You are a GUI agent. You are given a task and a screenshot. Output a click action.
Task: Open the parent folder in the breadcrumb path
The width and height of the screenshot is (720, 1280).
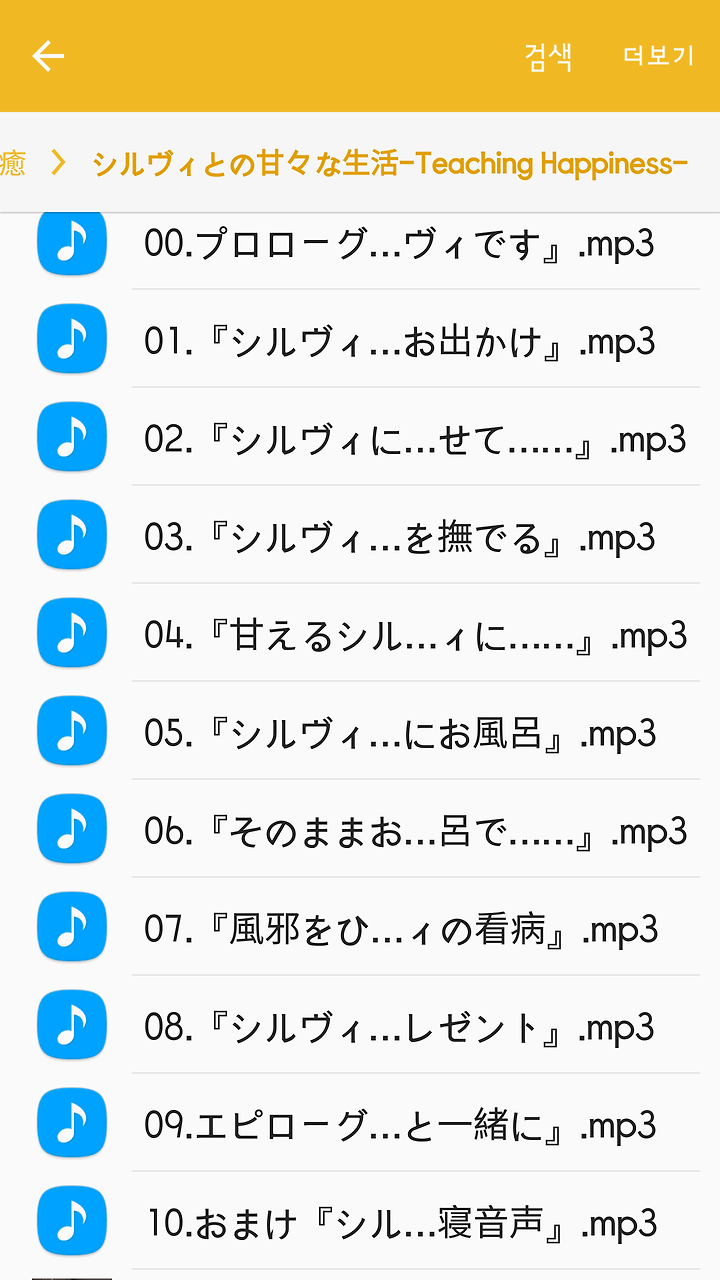(x=13, y=163)
